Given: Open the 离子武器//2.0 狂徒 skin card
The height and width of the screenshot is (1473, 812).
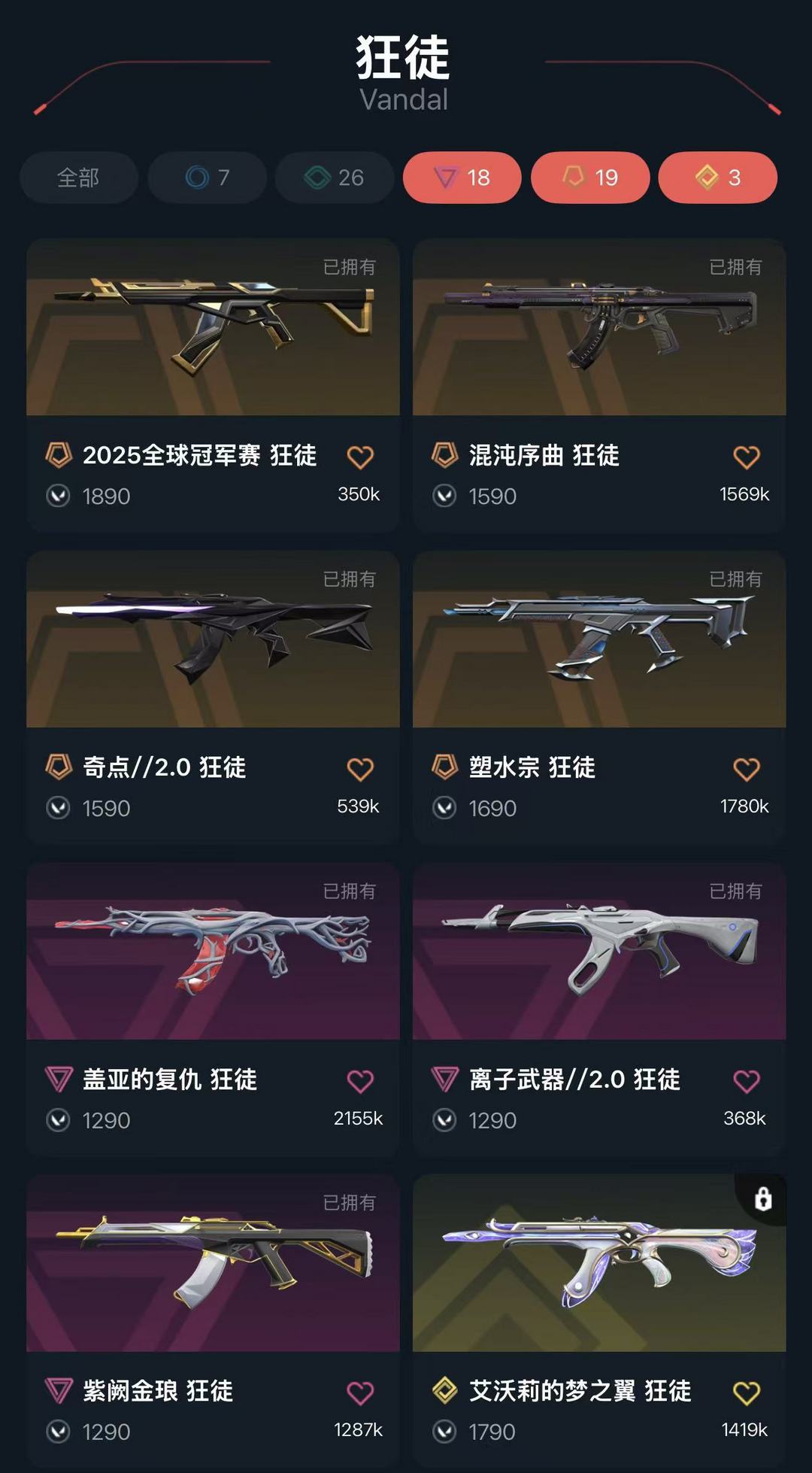Looking at the screenshot, I should [599, 1010].
